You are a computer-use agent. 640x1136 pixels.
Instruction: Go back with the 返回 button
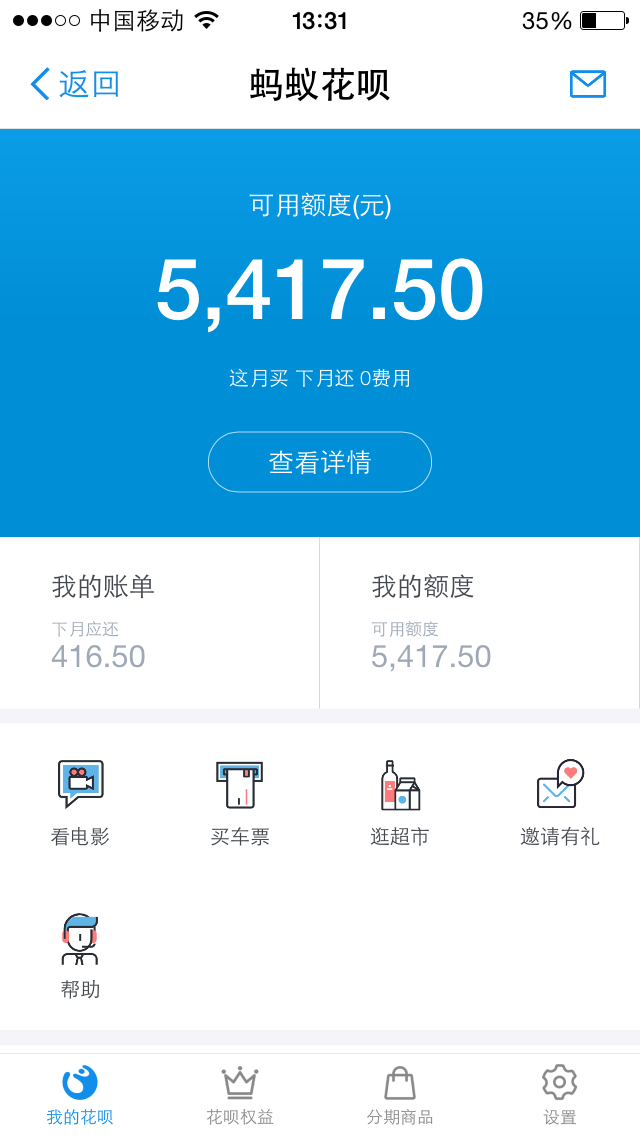(75, 84)
